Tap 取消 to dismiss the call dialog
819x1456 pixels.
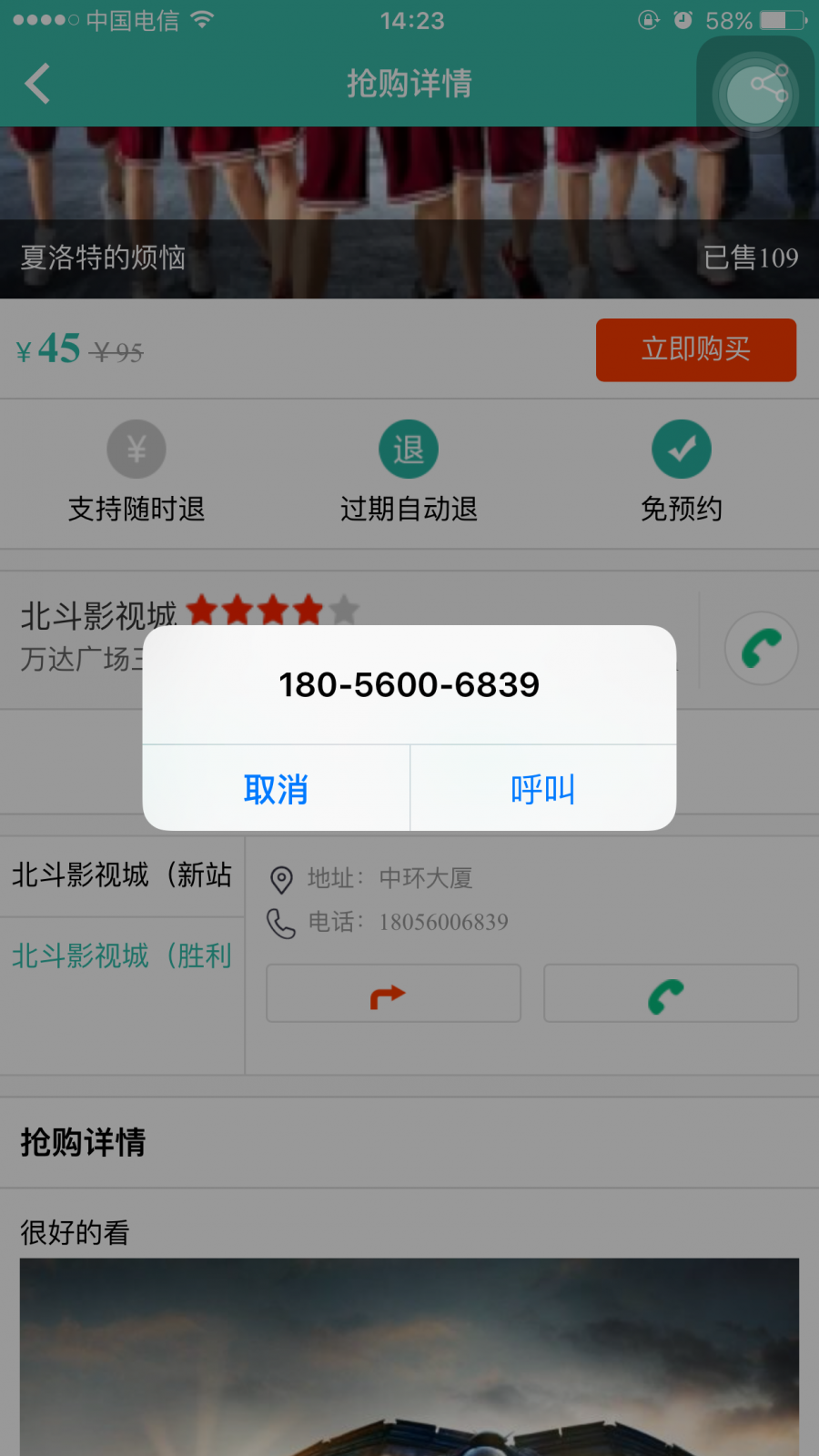pos(276,788)
